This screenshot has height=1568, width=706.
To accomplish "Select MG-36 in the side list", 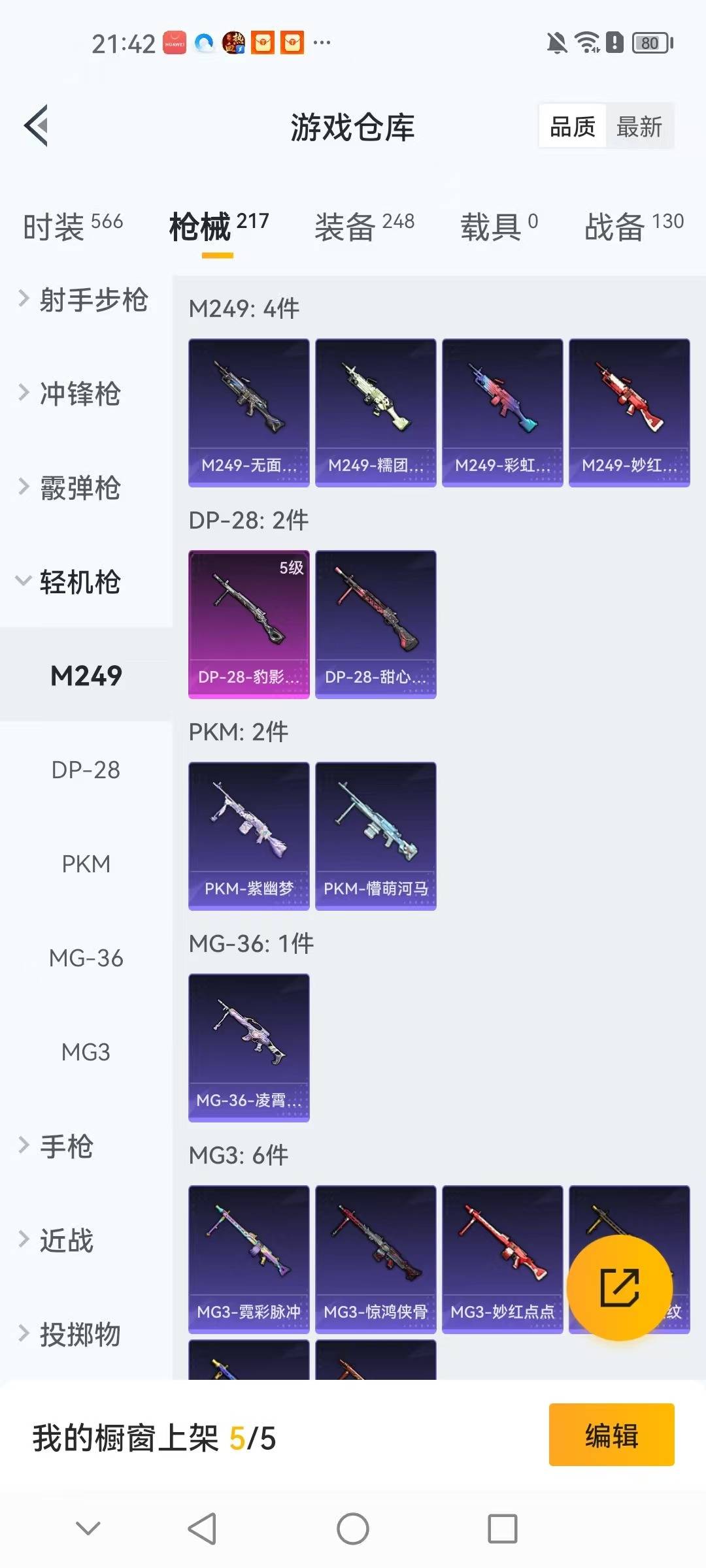I will pyautogui.click(x=86, y=958).
